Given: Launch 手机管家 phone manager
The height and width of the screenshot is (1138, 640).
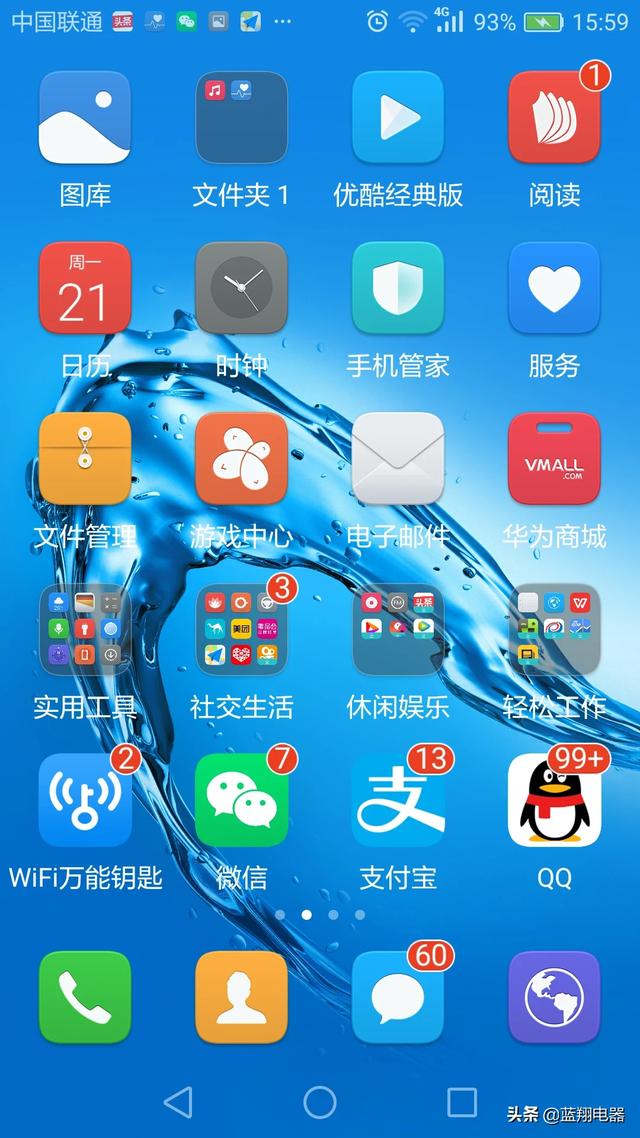Looking at the screenshot, I should (398, 288).
